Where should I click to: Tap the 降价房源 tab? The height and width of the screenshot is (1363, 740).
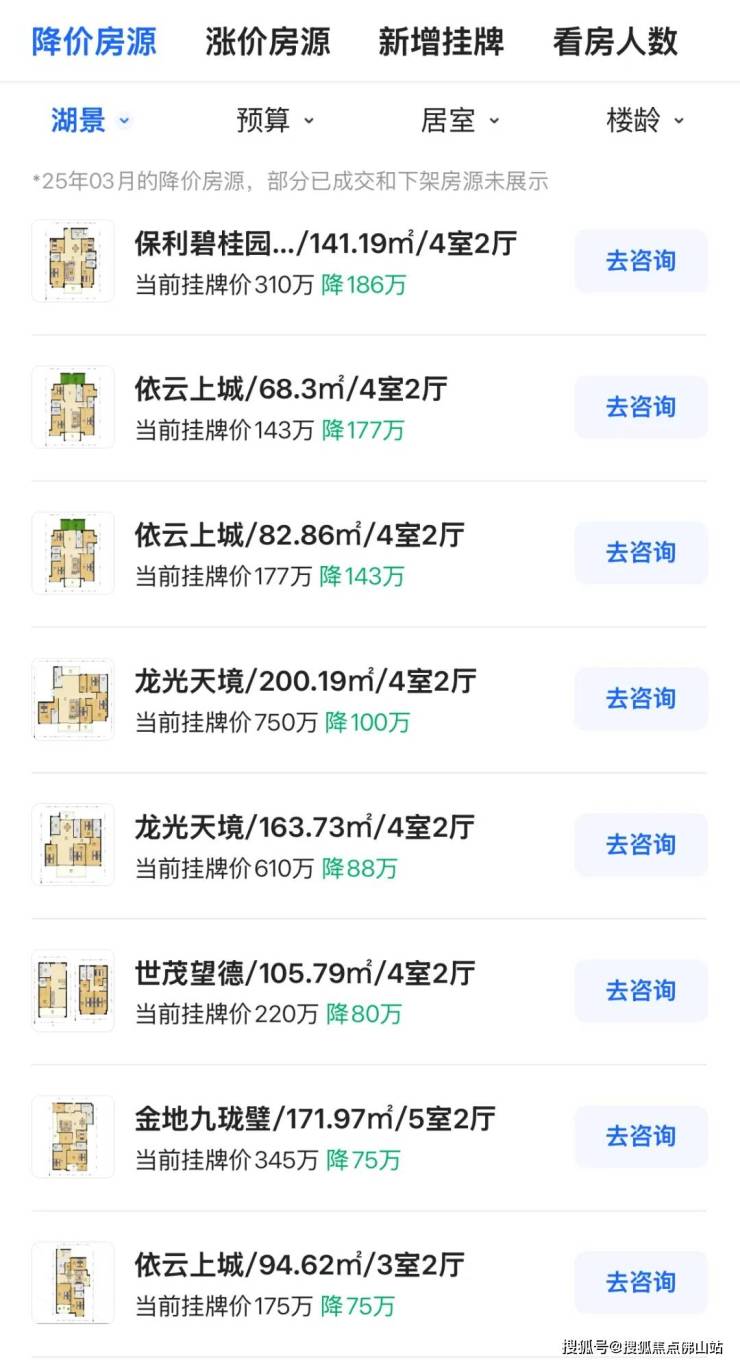point(94,42)
